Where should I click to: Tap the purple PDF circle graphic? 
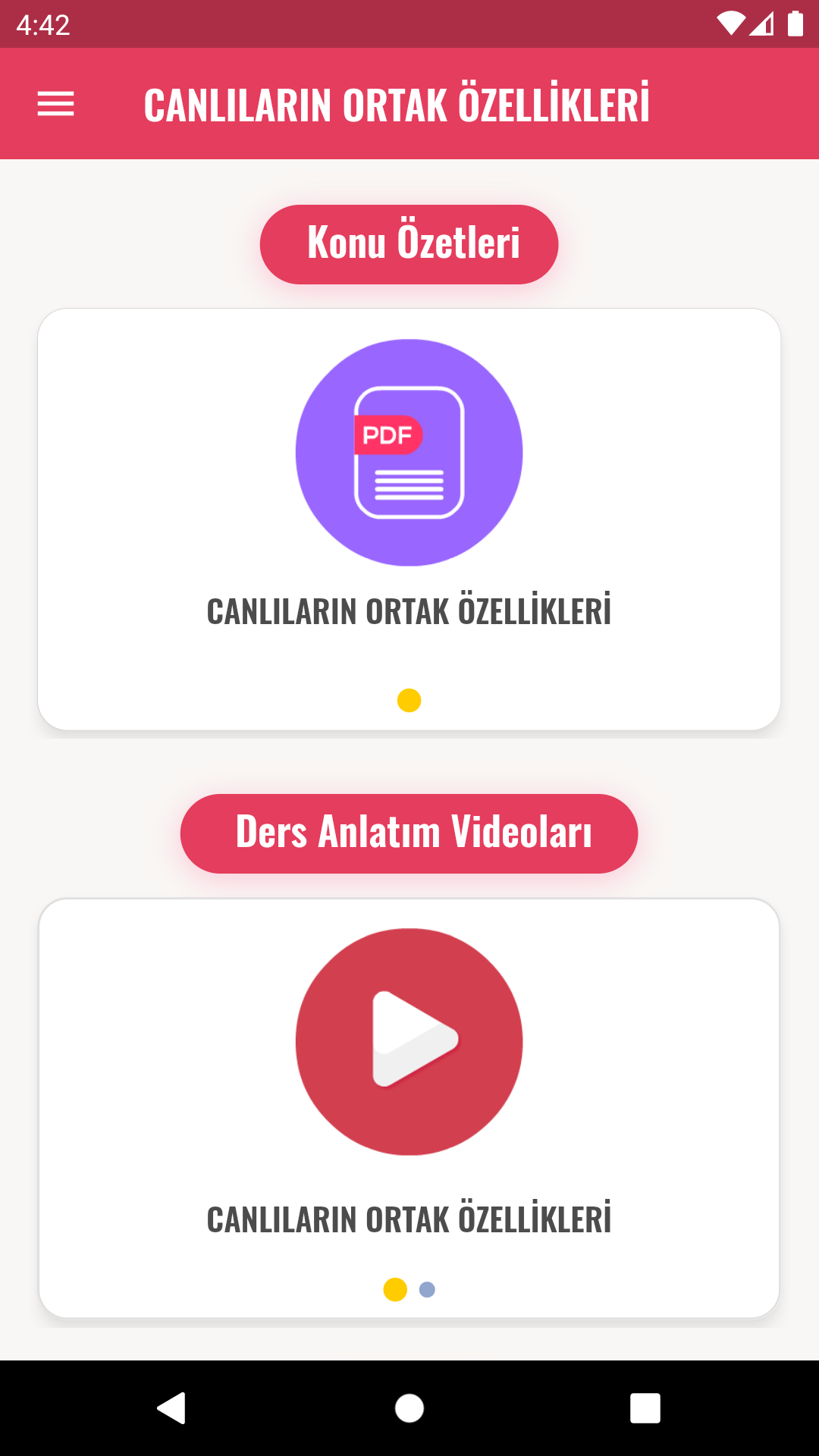[409, 451]
